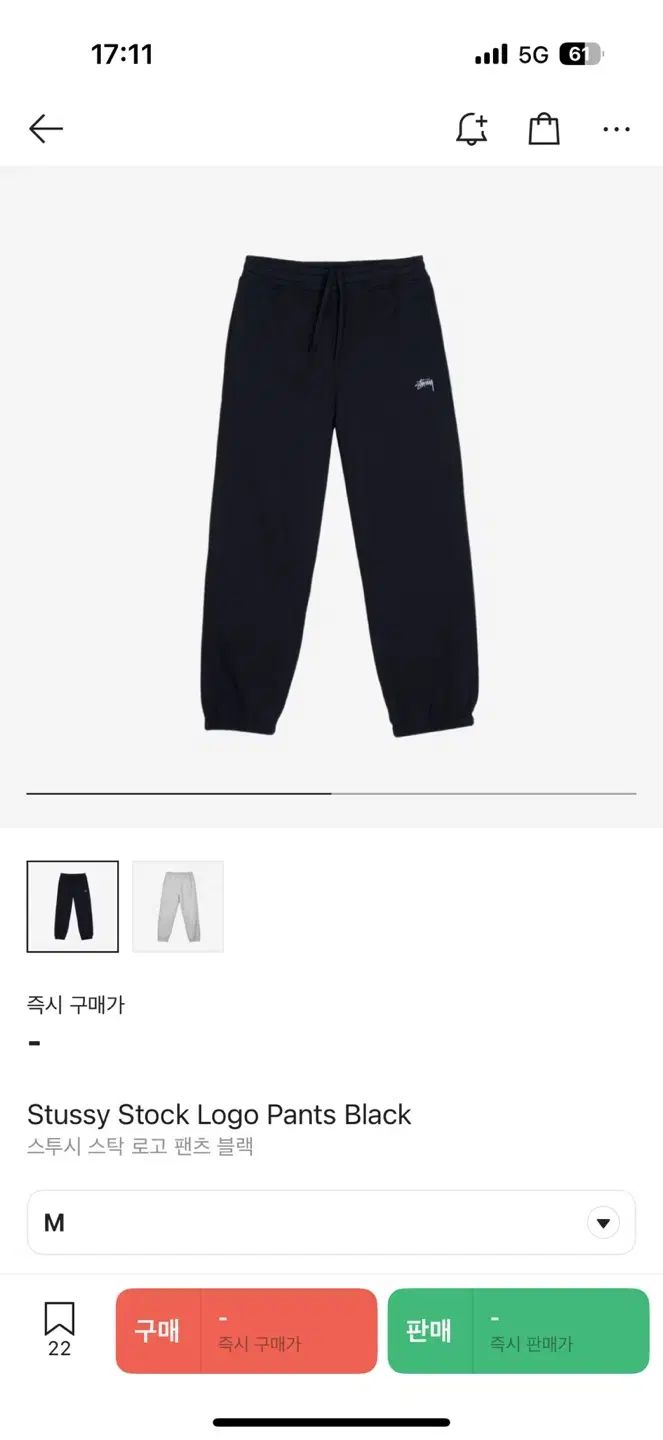Set a price alert with the bell icon
This screenshot has width=663, height=1440.
click(x=471, y=129)
